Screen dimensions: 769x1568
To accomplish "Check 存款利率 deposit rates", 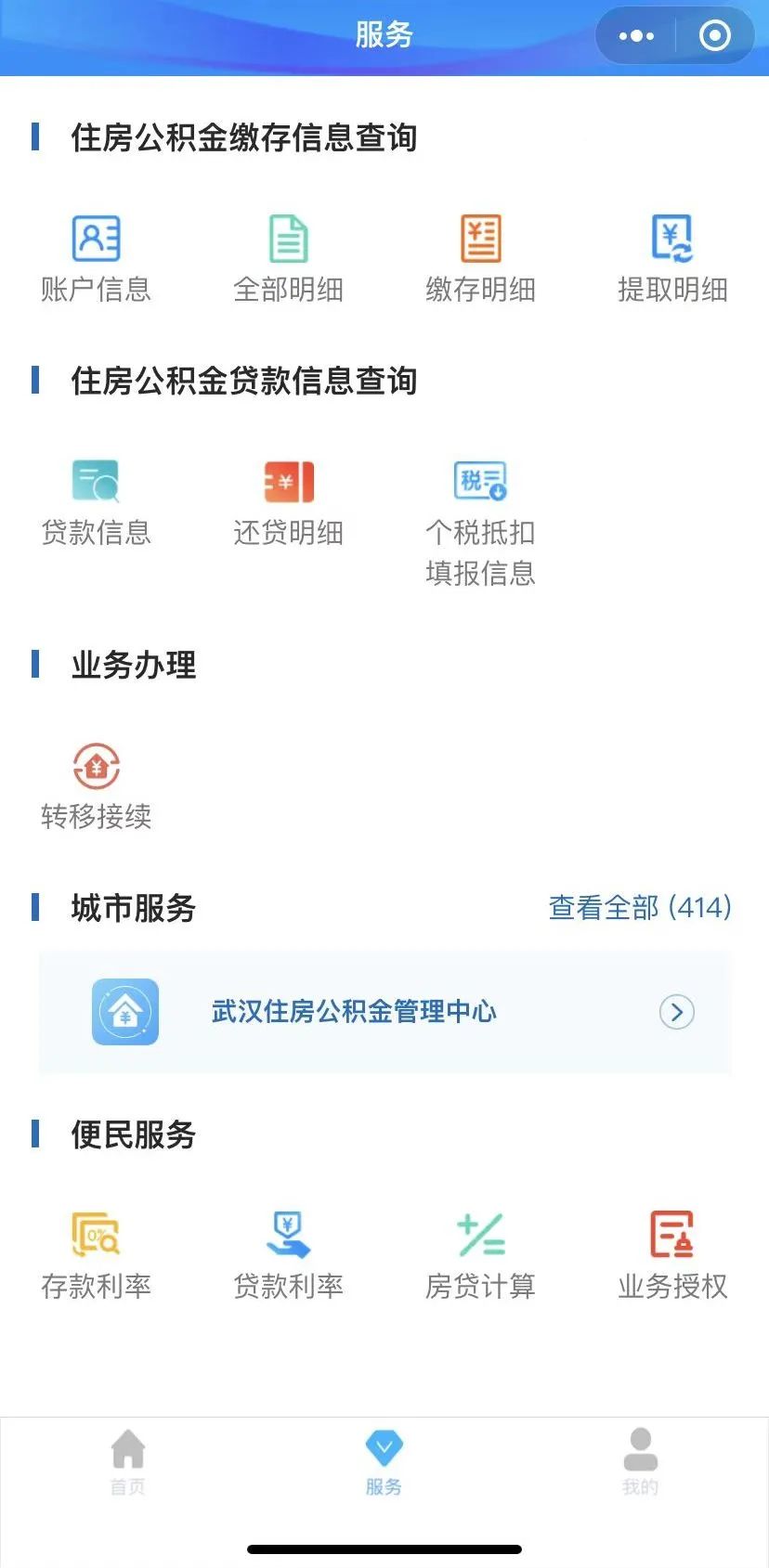I will coord(96,1255).
